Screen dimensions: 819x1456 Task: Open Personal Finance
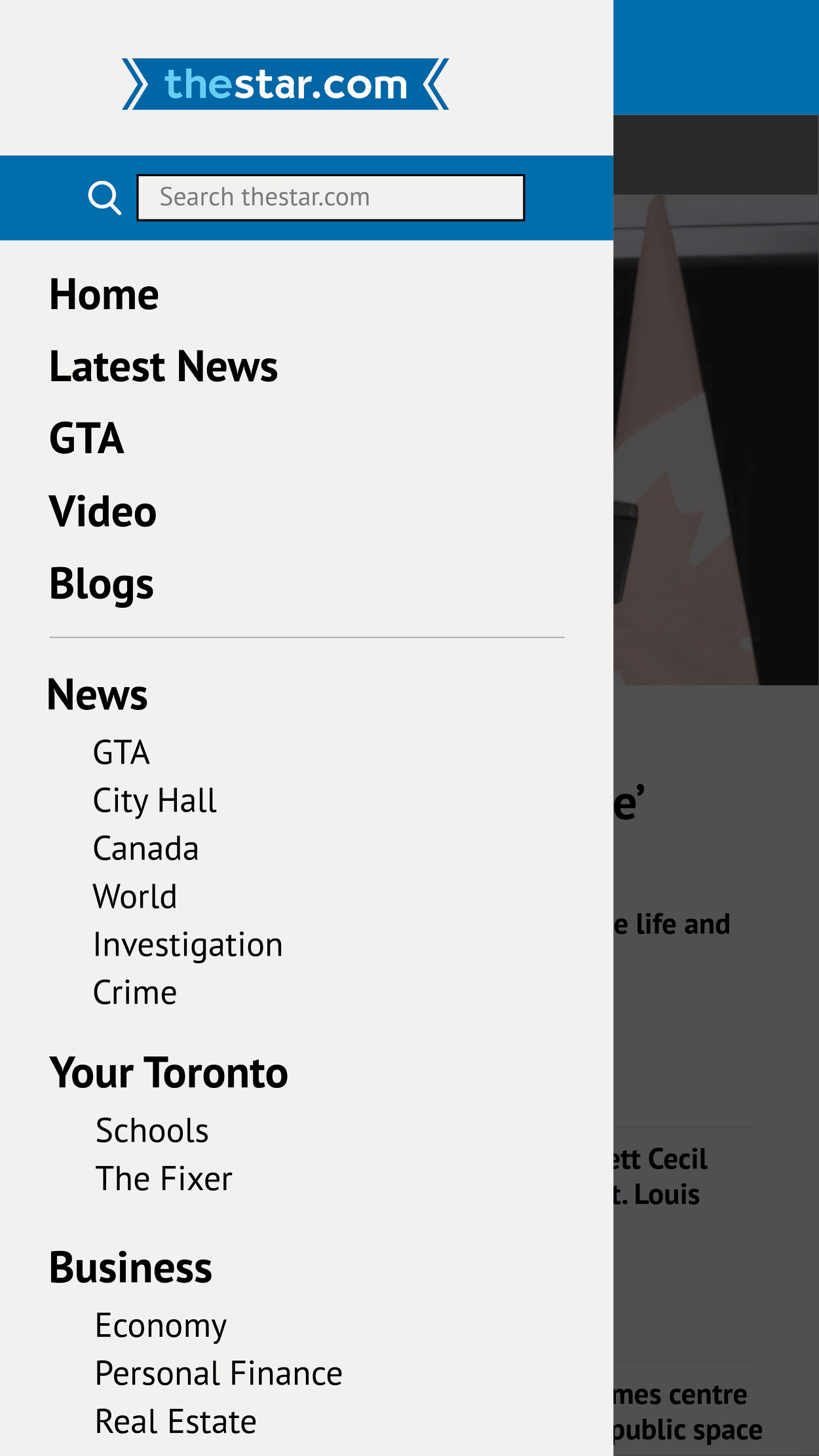tap(218, 1373)
